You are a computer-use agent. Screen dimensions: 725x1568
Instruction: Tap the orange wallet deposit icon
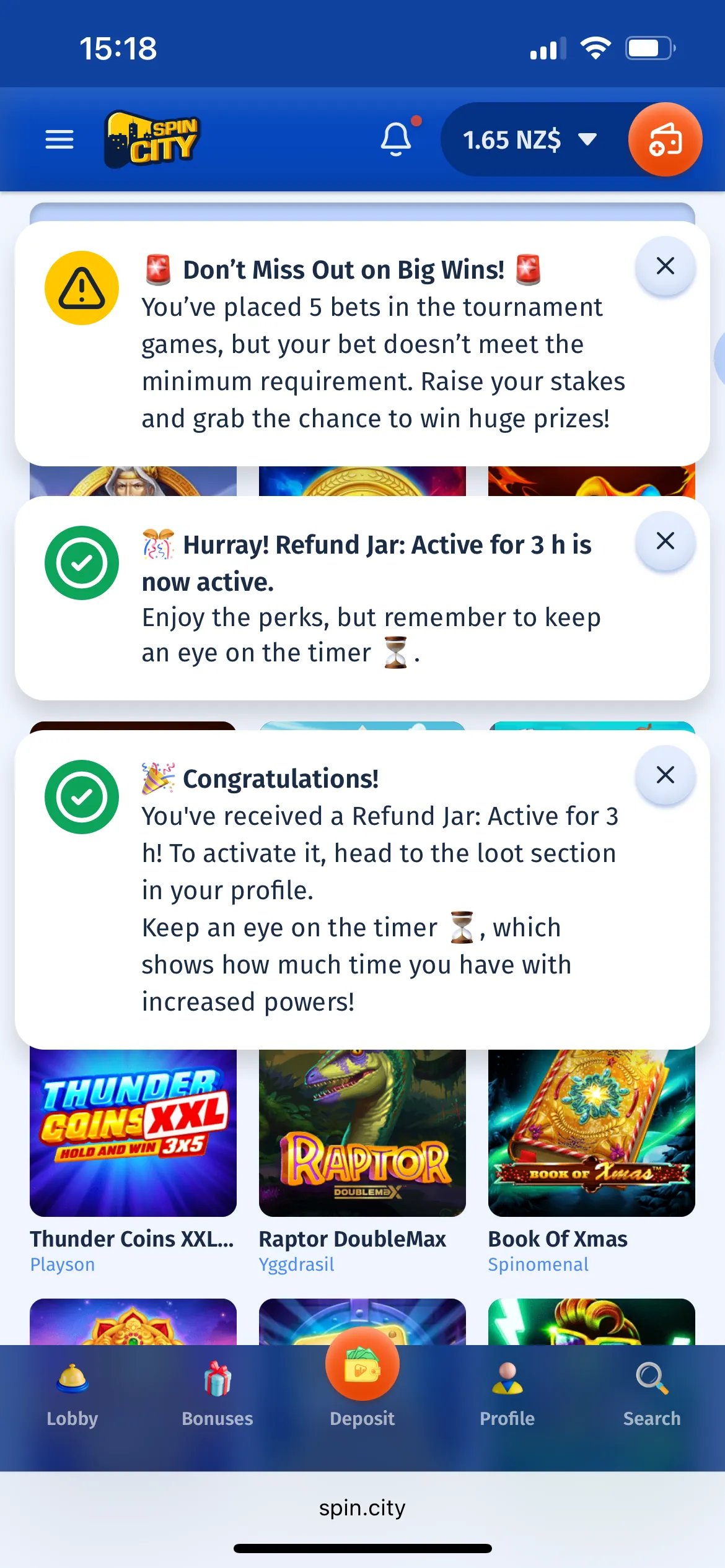(665, 139)
